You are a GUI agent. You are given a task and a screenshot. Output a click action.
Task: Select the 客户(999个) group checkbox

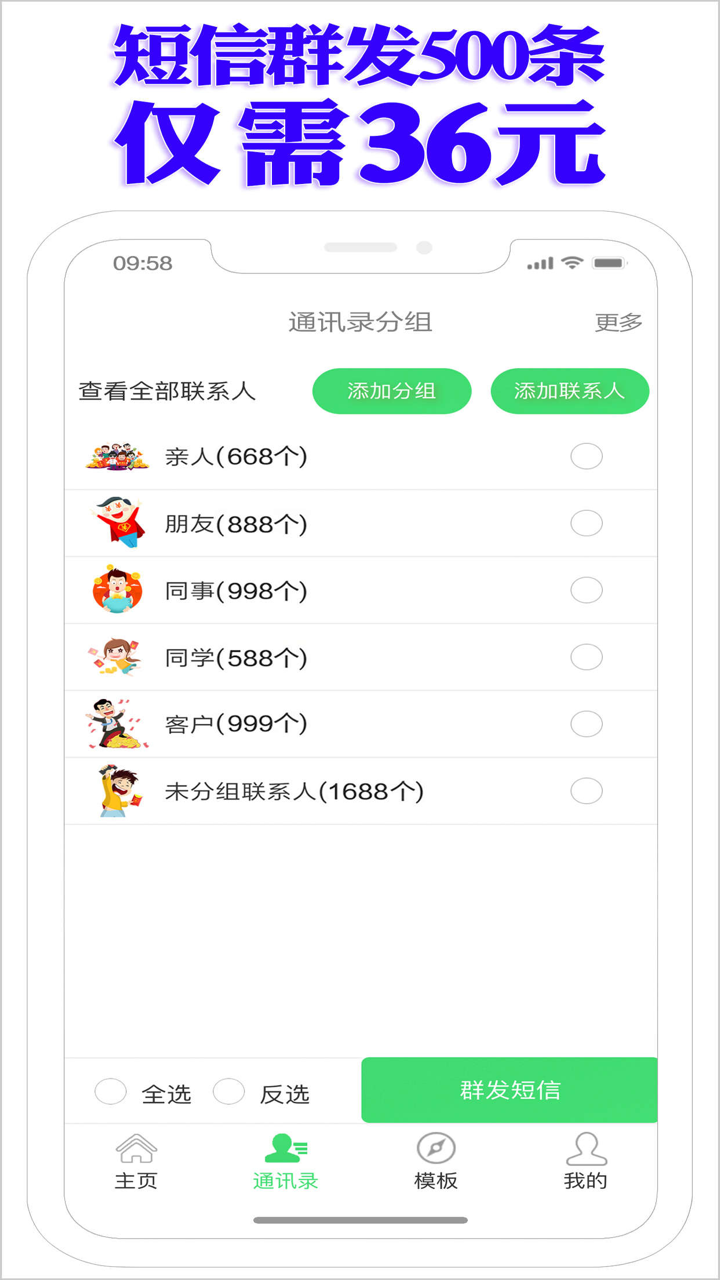tap(585, 723)
